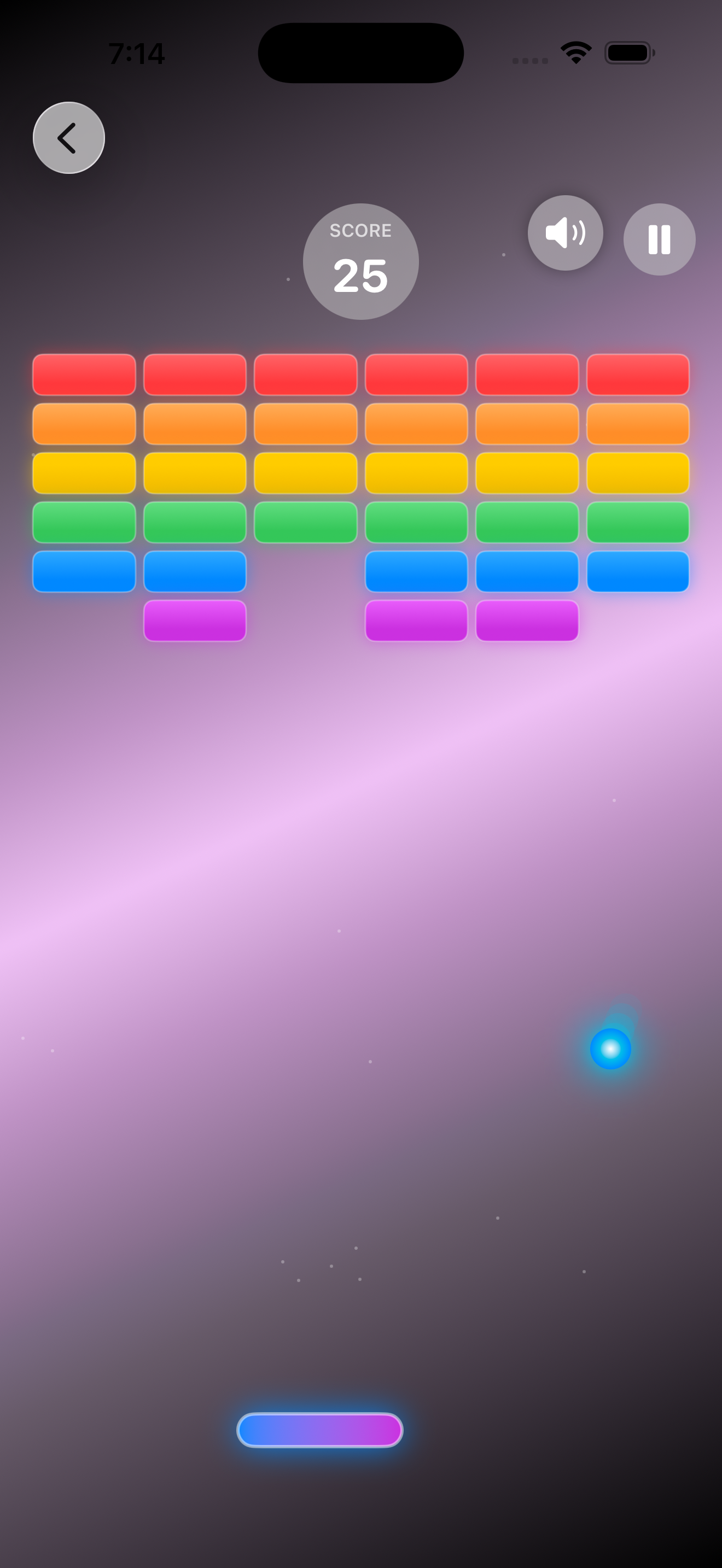The height and width of the screenshot is (1568, 722).
Task: Mute the game sound
Action: pyautogui.click(x=565, y=233)
